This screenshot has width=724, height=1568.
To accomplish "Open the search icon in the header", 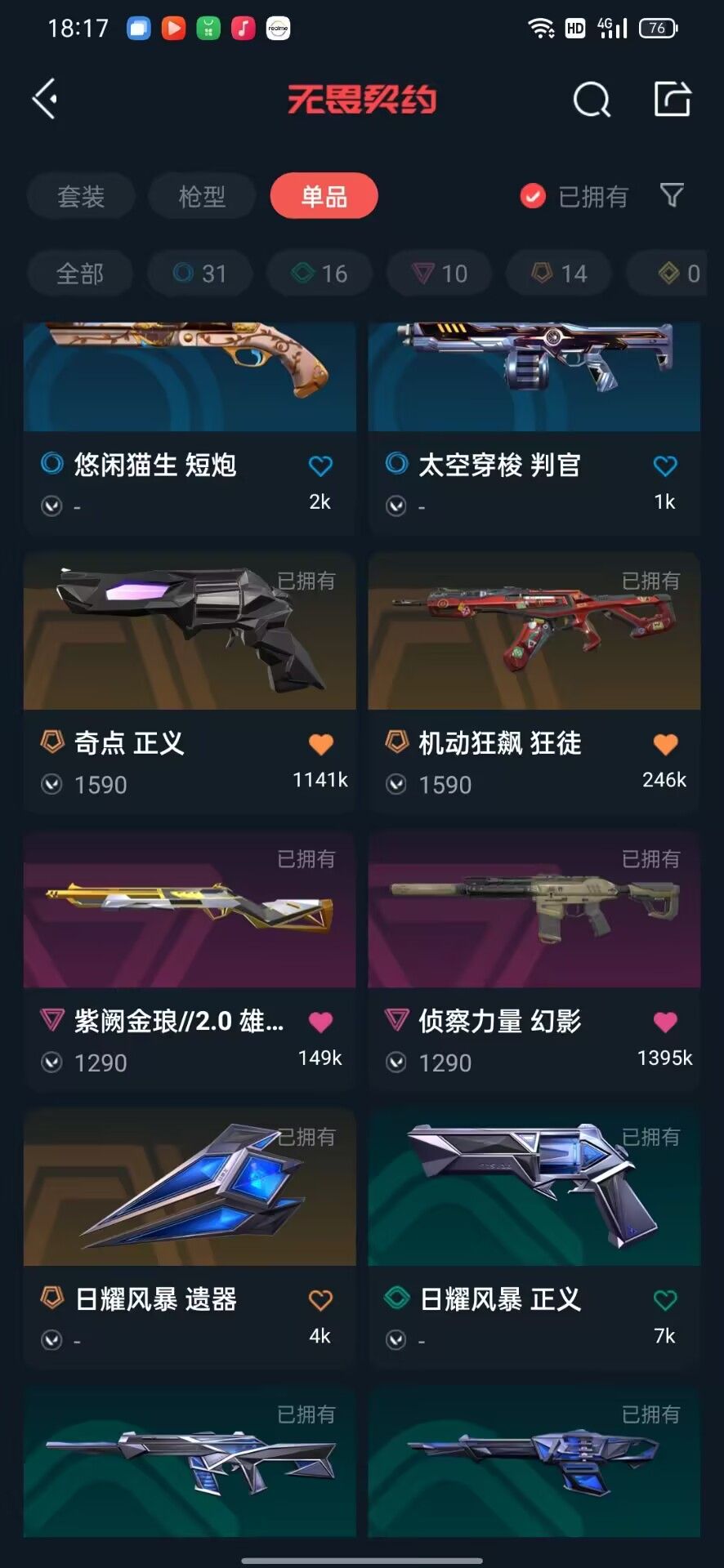I will (592, 100).
